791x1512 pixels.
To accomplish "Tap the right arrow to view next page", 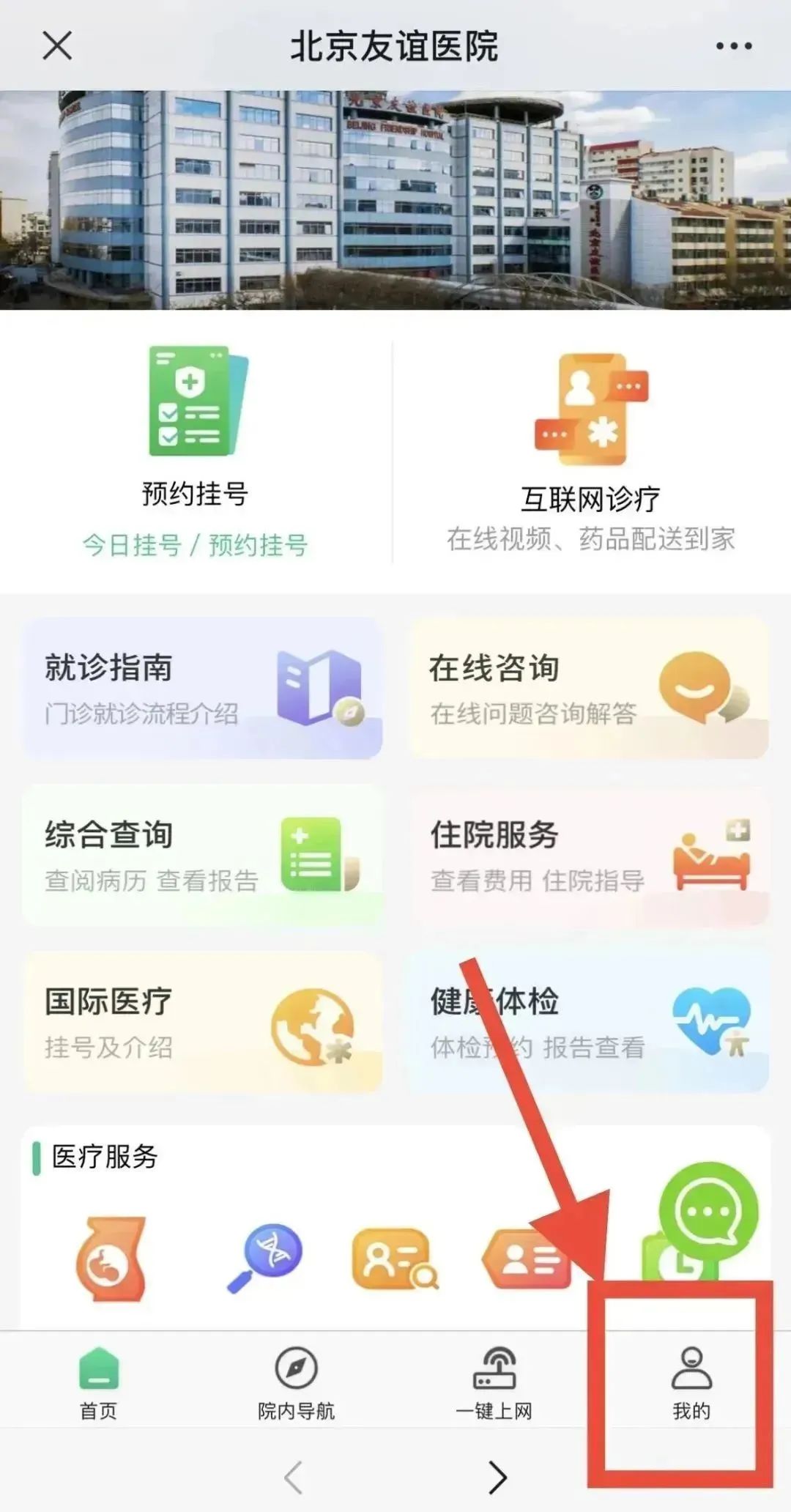I will [498, 1480].
